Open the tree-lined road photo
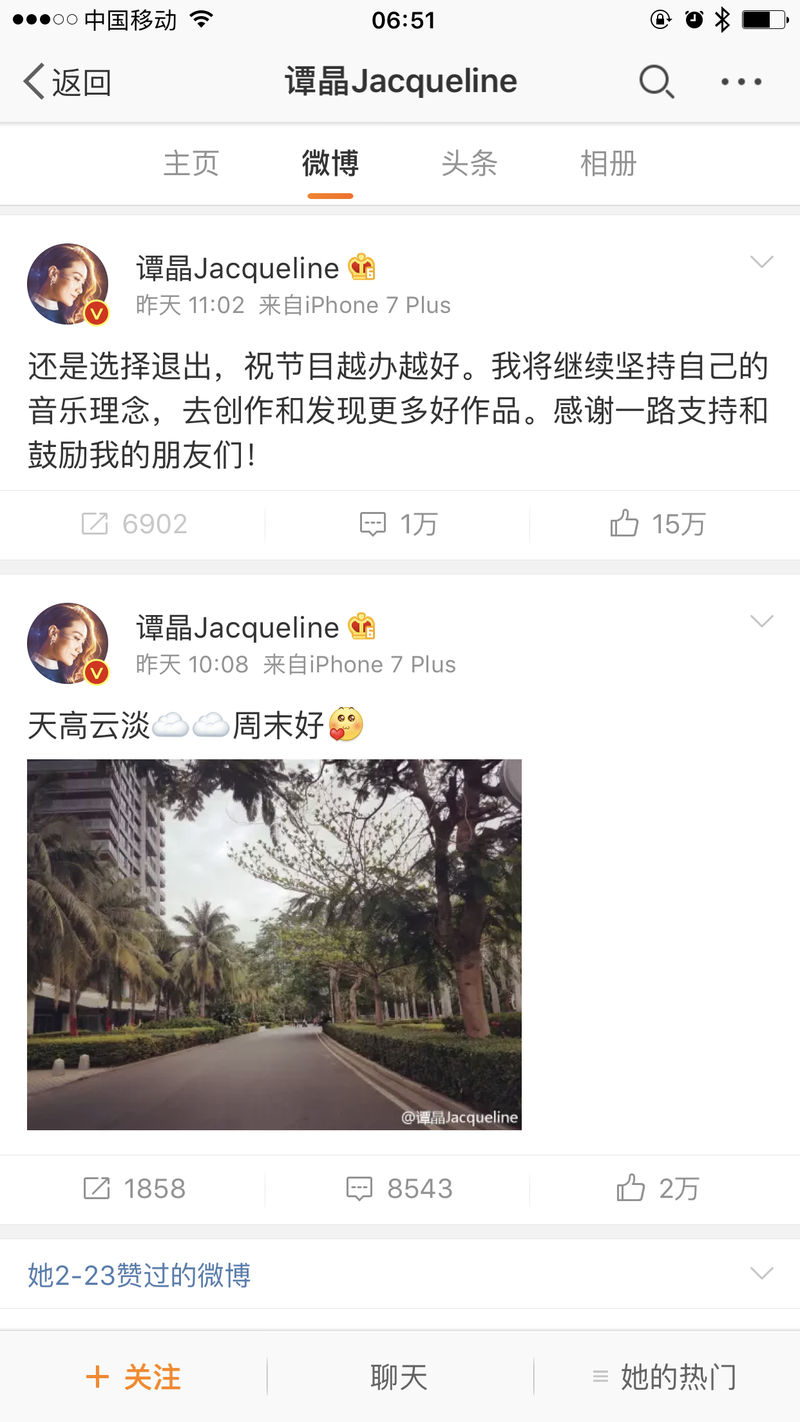 click(274, 944)
